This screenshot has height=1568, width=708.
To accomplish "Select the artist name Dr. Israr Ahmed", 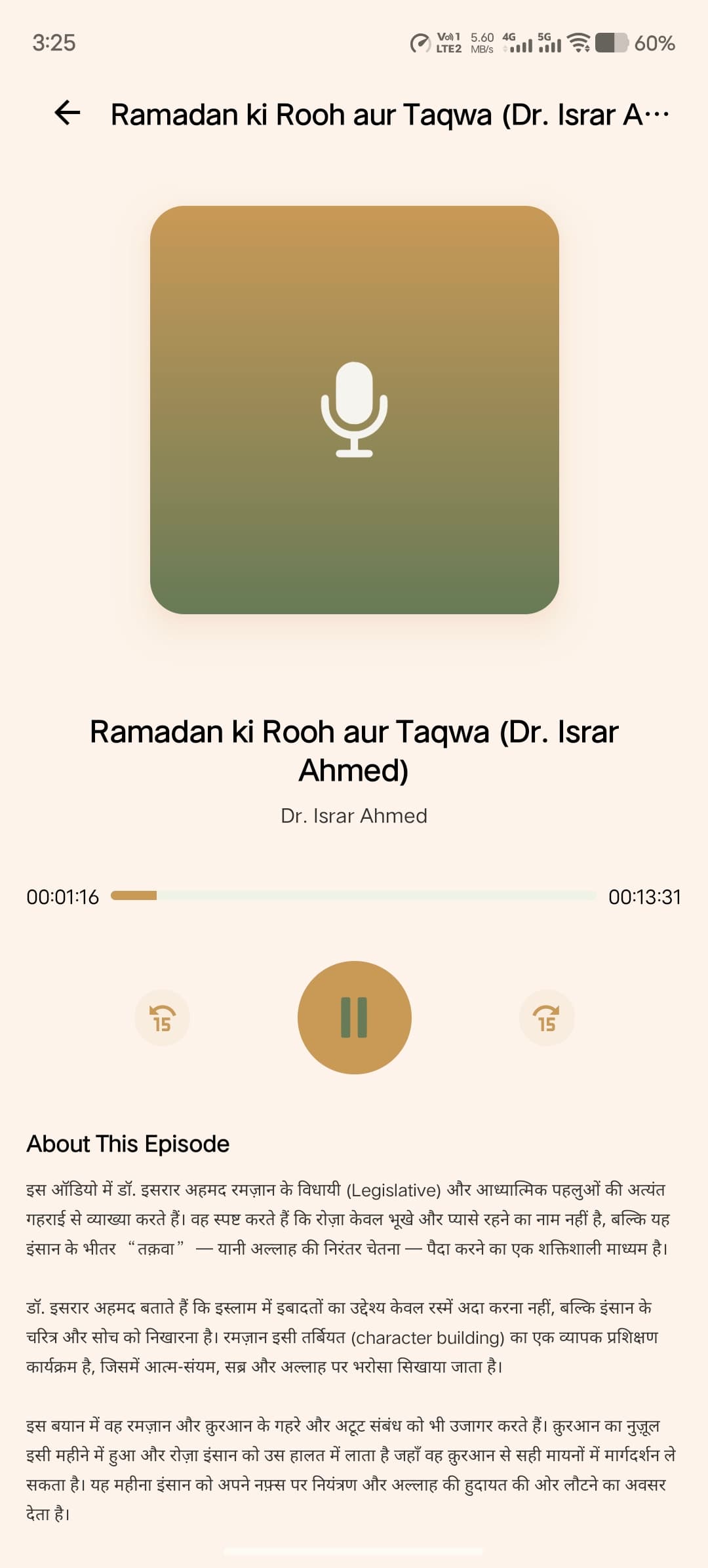I will click(x=354, y=816).
